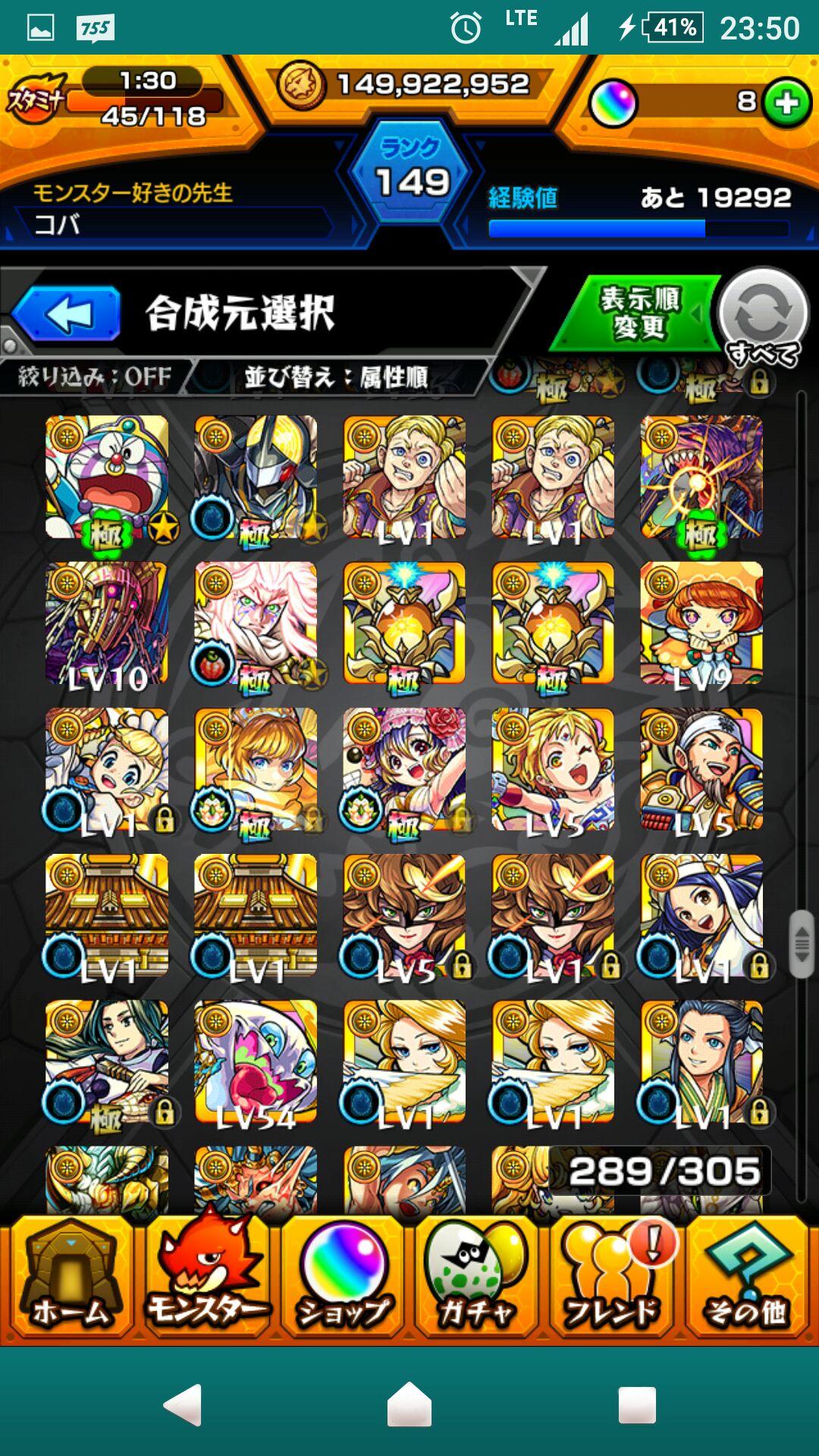This screenshot has height=1456, width=819.
Task: Switch to the モンスター tab
Action: pyautogui.click(x=206, y=1279)
